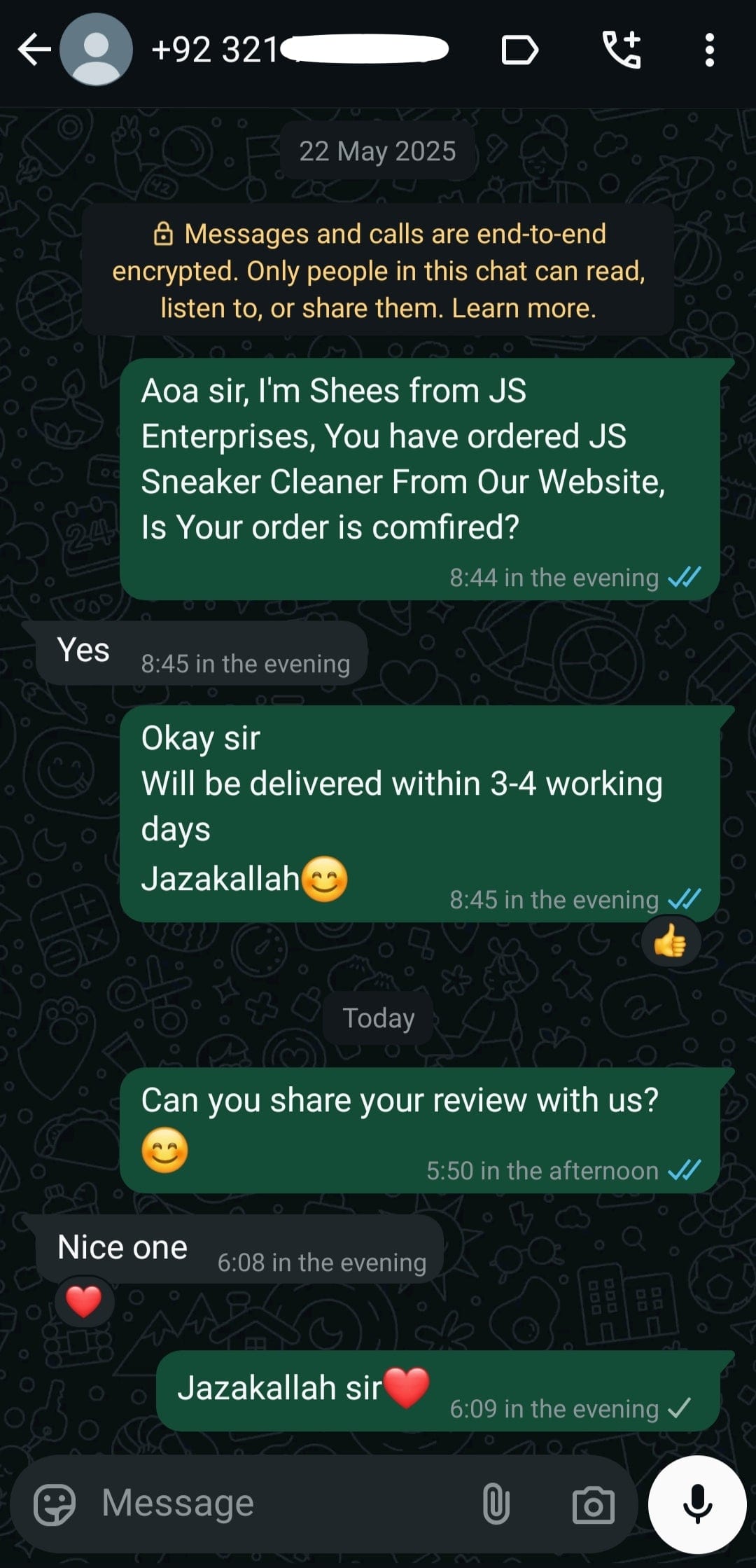
Task: Start a call with this contact
Action: click(622, 50)
